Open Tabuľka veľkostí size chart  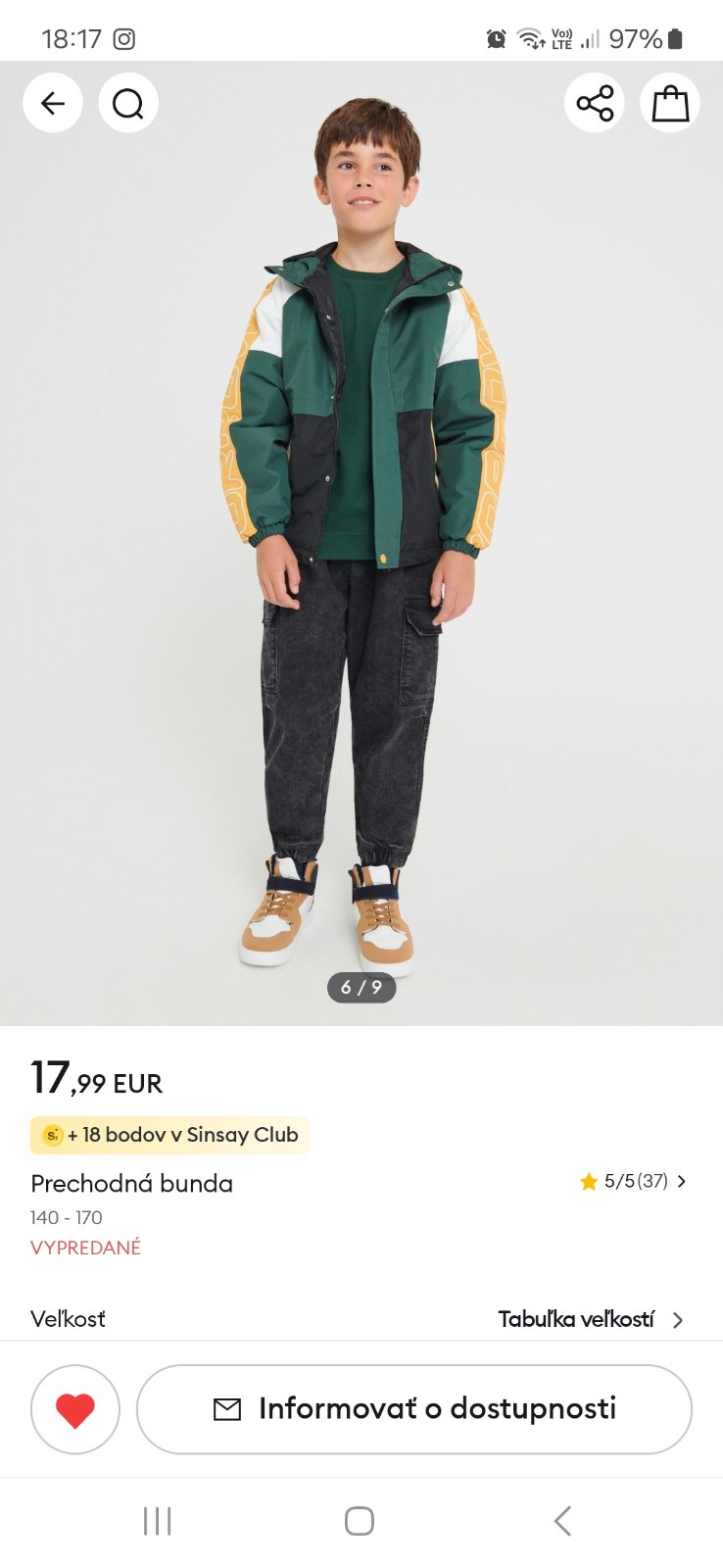pyautogui.click(x=590, y=1320)
